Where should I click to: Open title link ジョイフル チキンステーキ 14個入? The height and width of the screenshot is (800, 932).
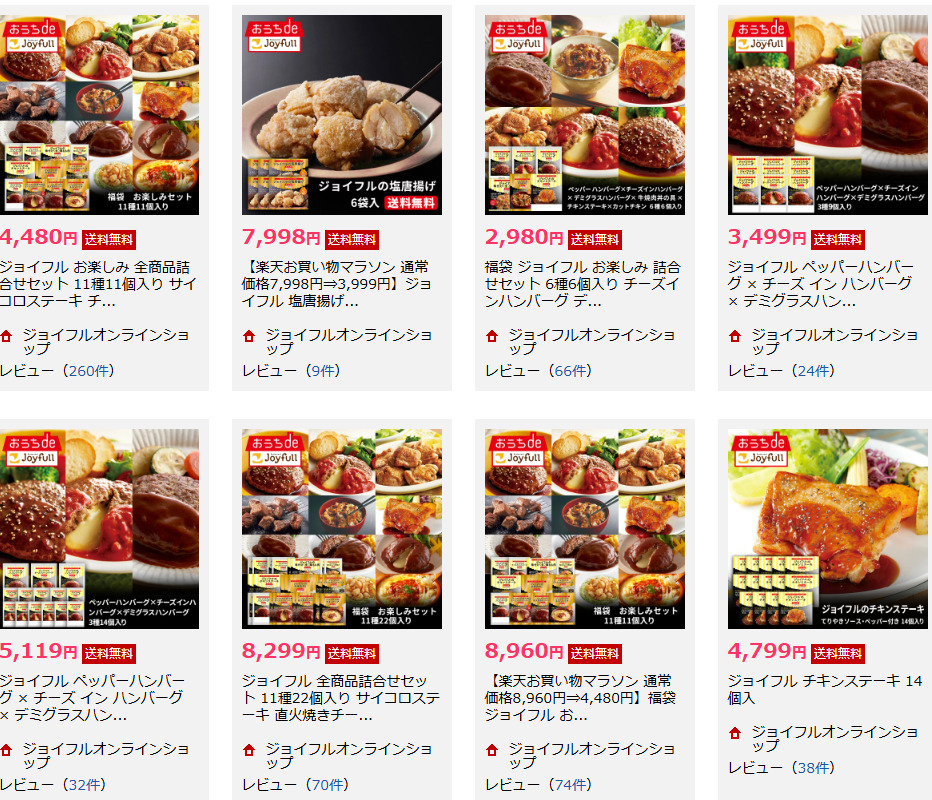click(824, 689)
